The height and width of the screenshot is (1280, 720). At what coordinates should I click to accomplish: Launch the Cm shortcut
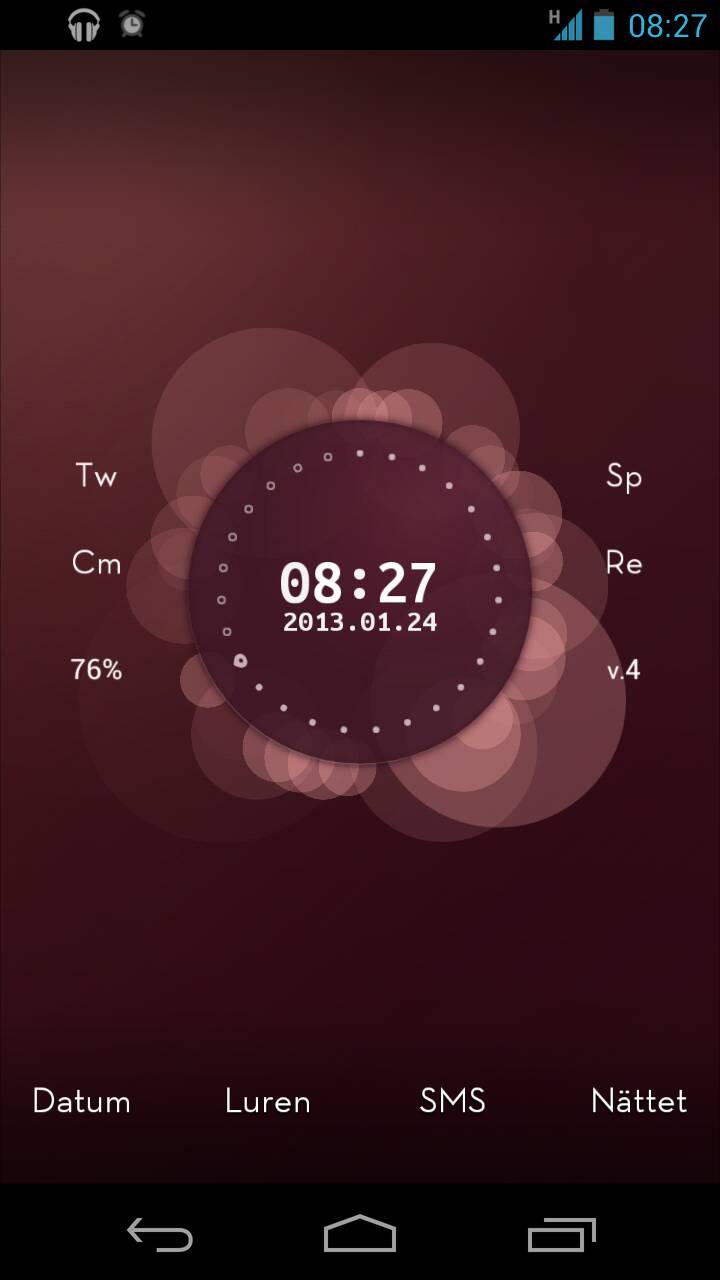[97, 564]
